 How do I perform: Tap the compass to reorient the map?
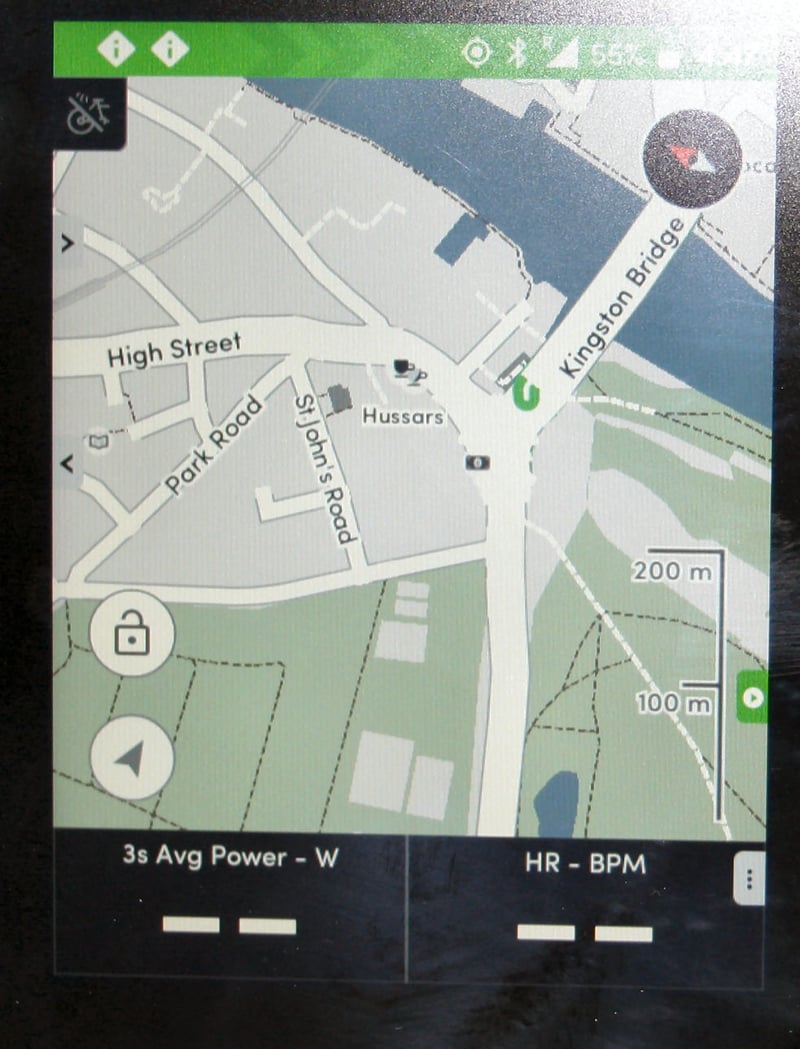692,159
